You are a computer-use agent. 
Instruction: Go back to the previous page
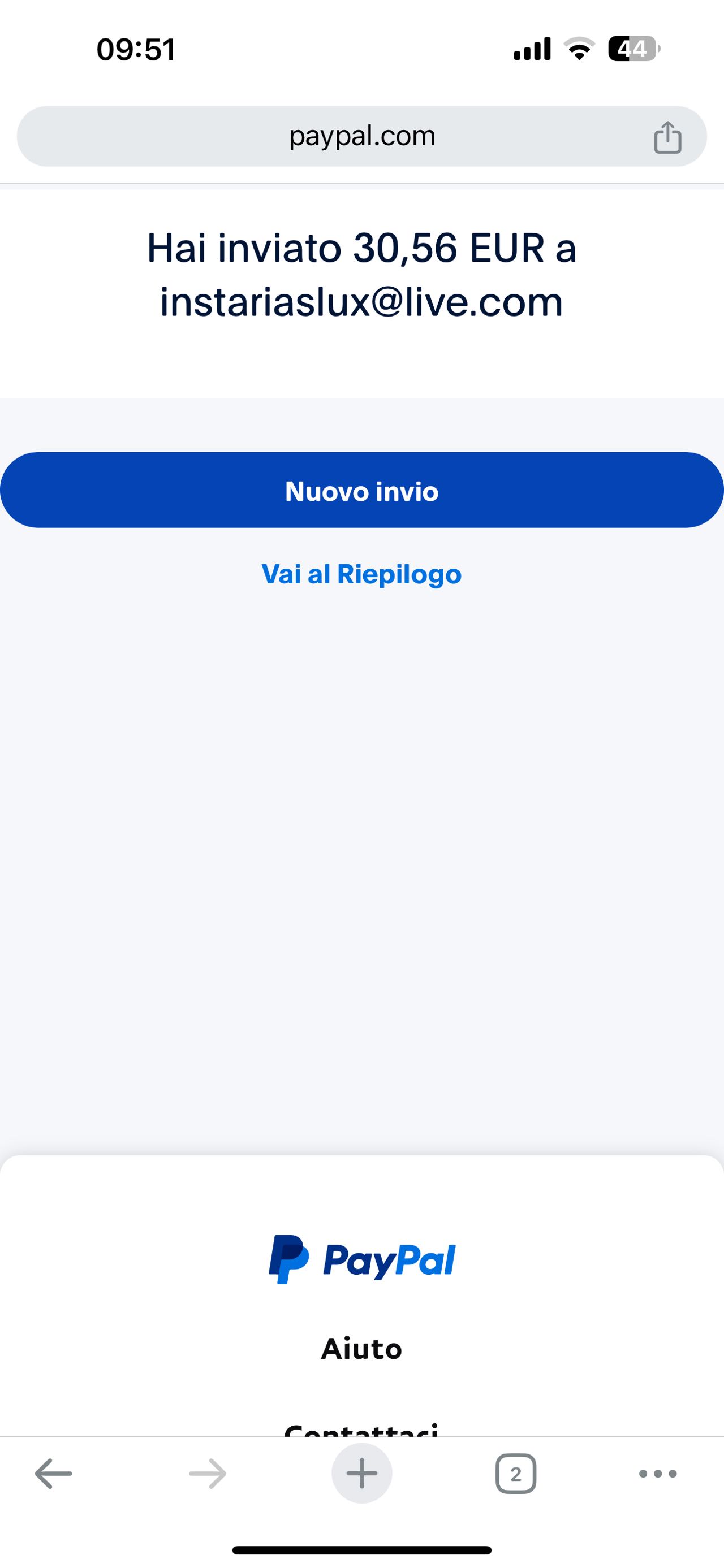54,1474
